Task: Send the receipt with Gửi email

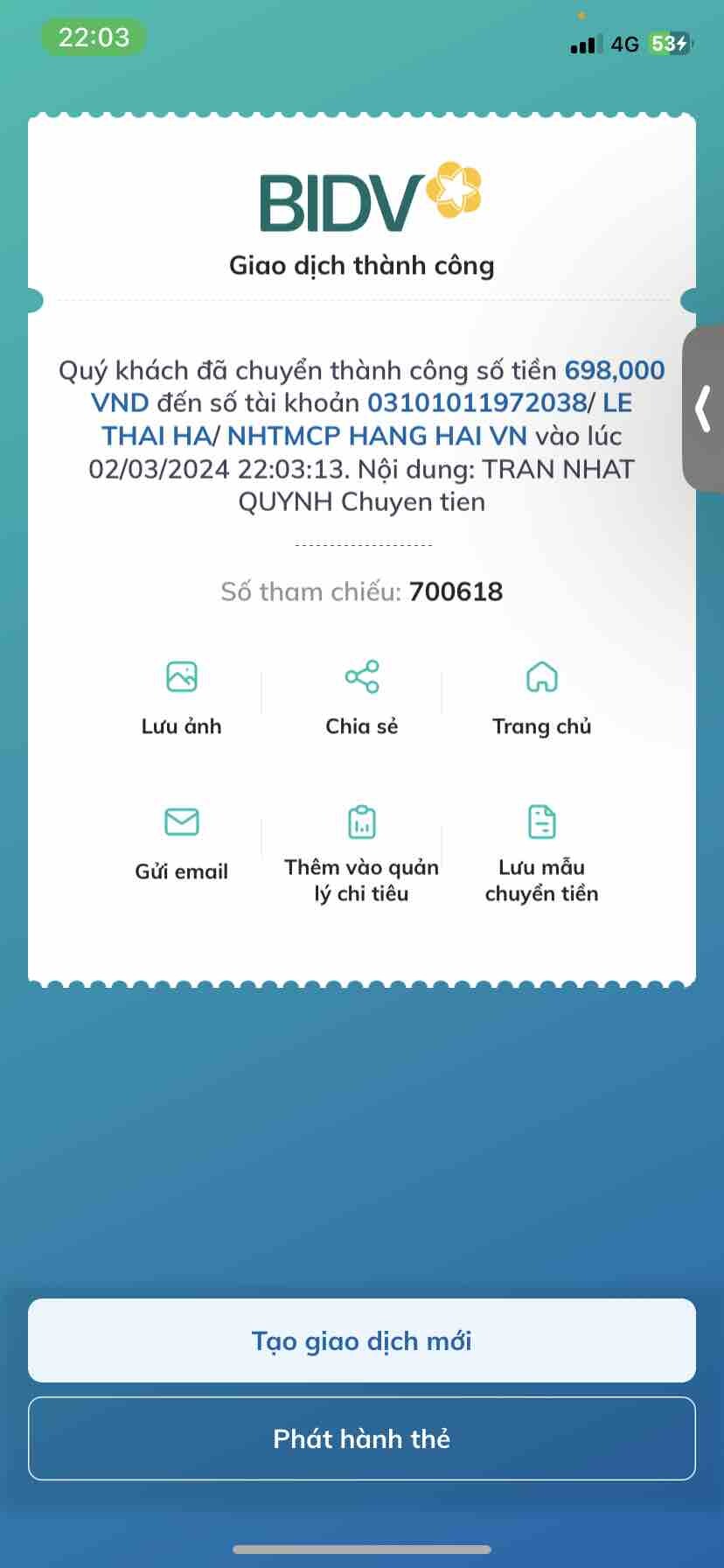Action: tap(181, 842)
